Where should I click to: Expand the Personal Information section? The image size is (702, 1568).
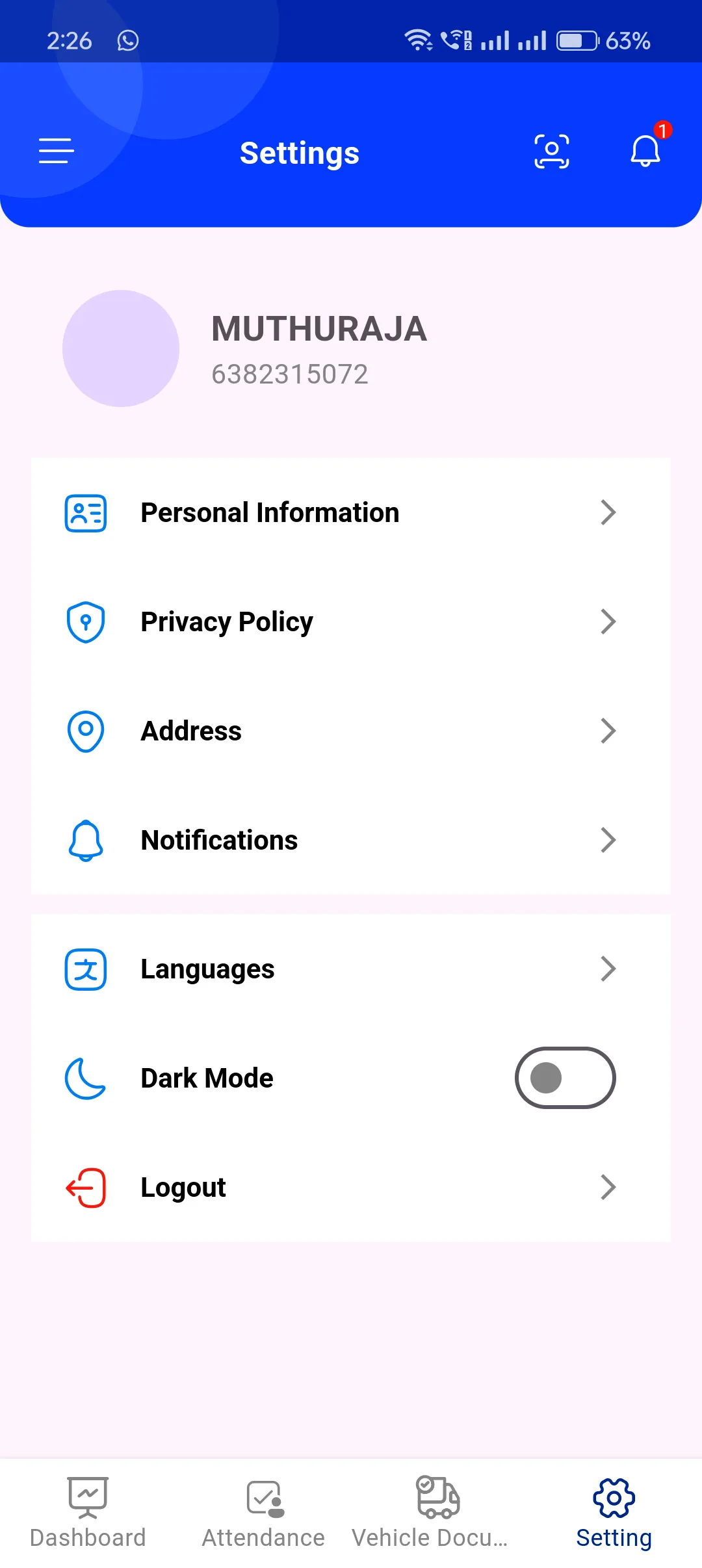(608, 512)
